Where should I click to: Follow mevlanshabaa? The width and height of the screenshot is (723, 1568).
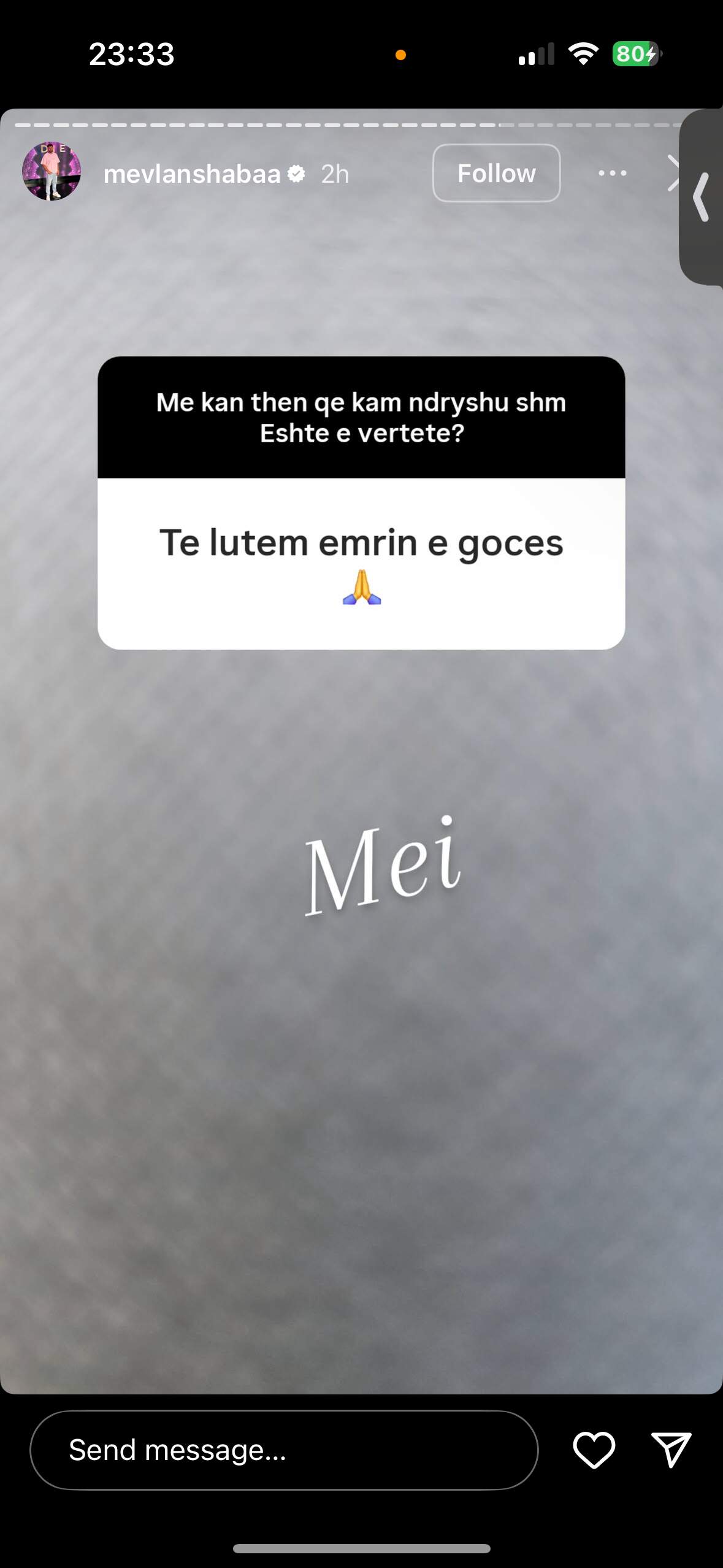point(496,173)
